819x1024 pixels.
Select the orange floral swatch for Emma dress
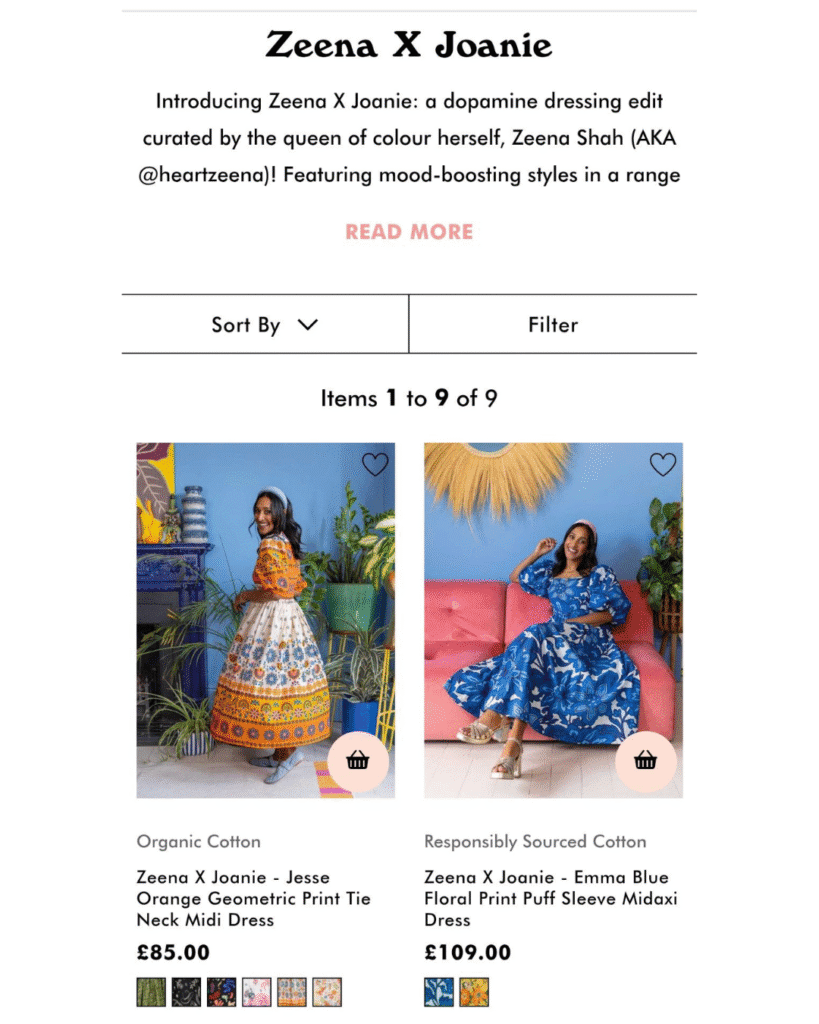pyautogui.click(x=474, y=992)
